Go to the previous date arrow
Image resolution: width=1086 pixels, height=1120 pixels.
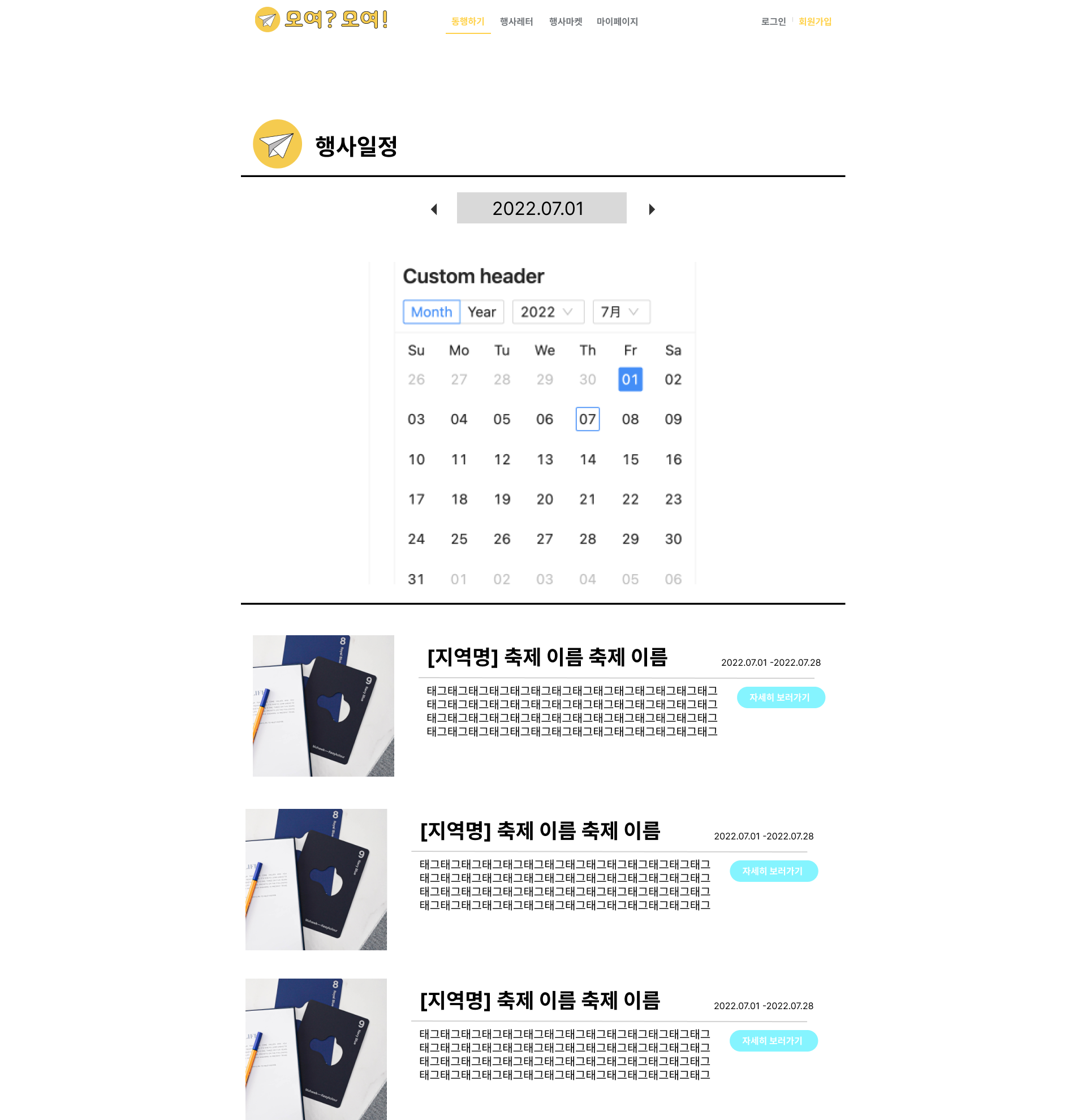(434, 209)
